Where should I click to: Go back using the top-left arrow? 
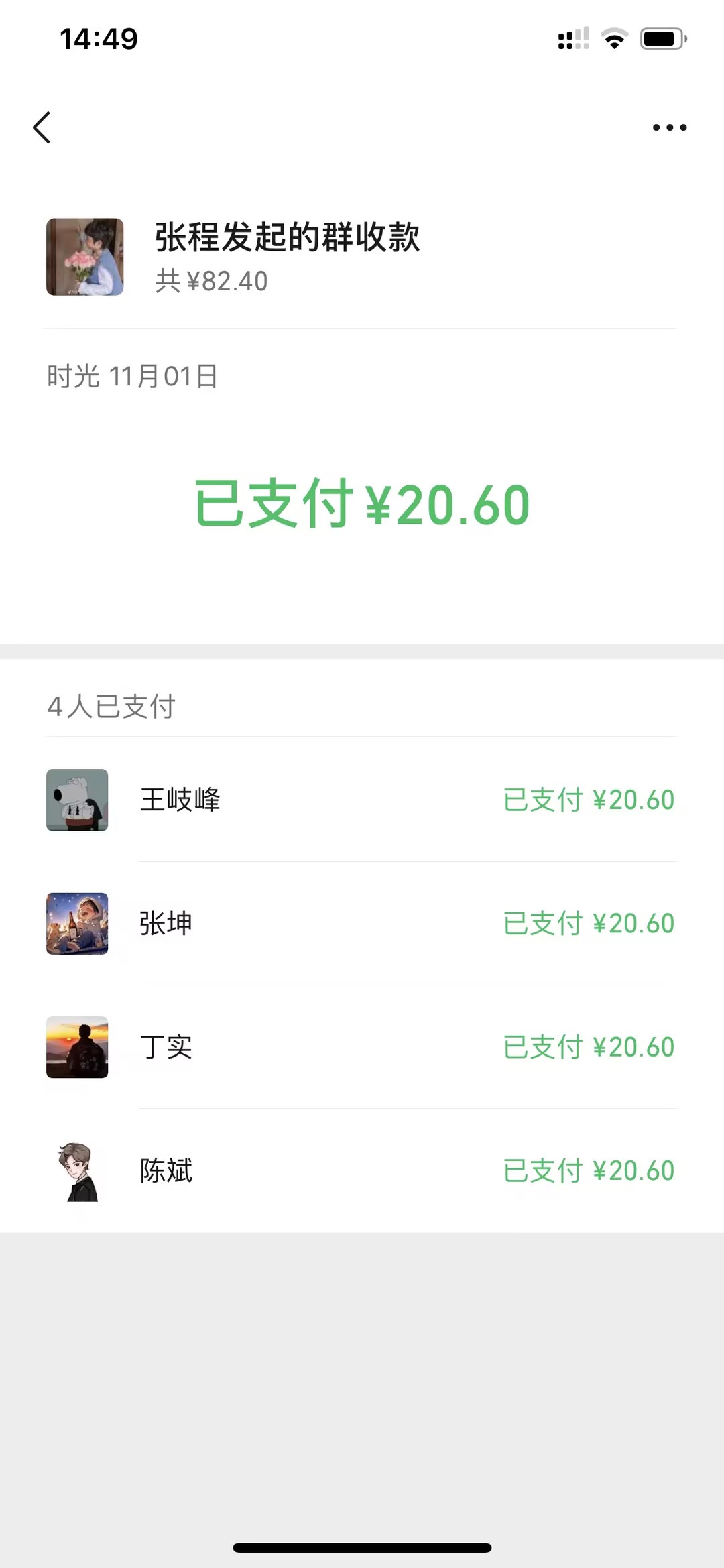(x=42, y=127)
